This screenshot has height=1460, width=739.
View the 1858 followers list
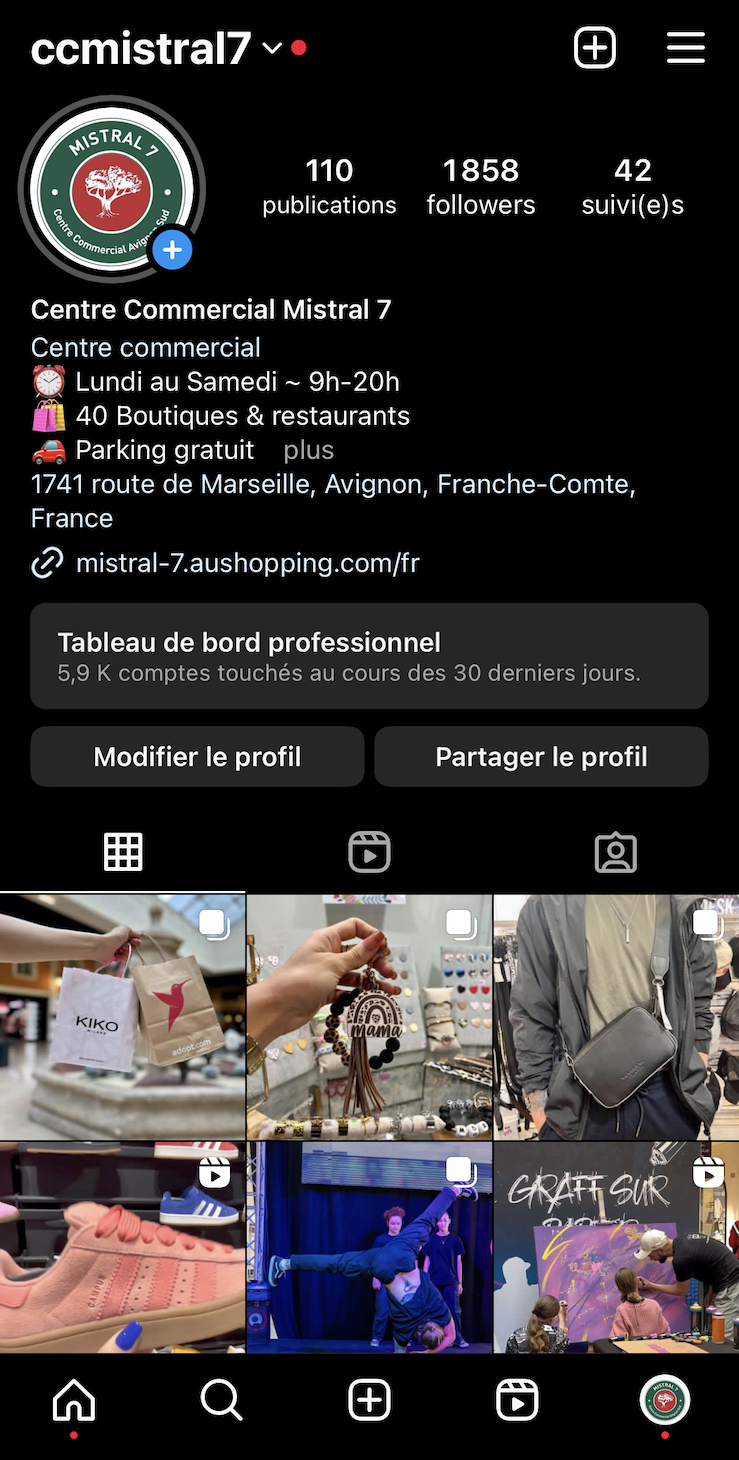481,186
